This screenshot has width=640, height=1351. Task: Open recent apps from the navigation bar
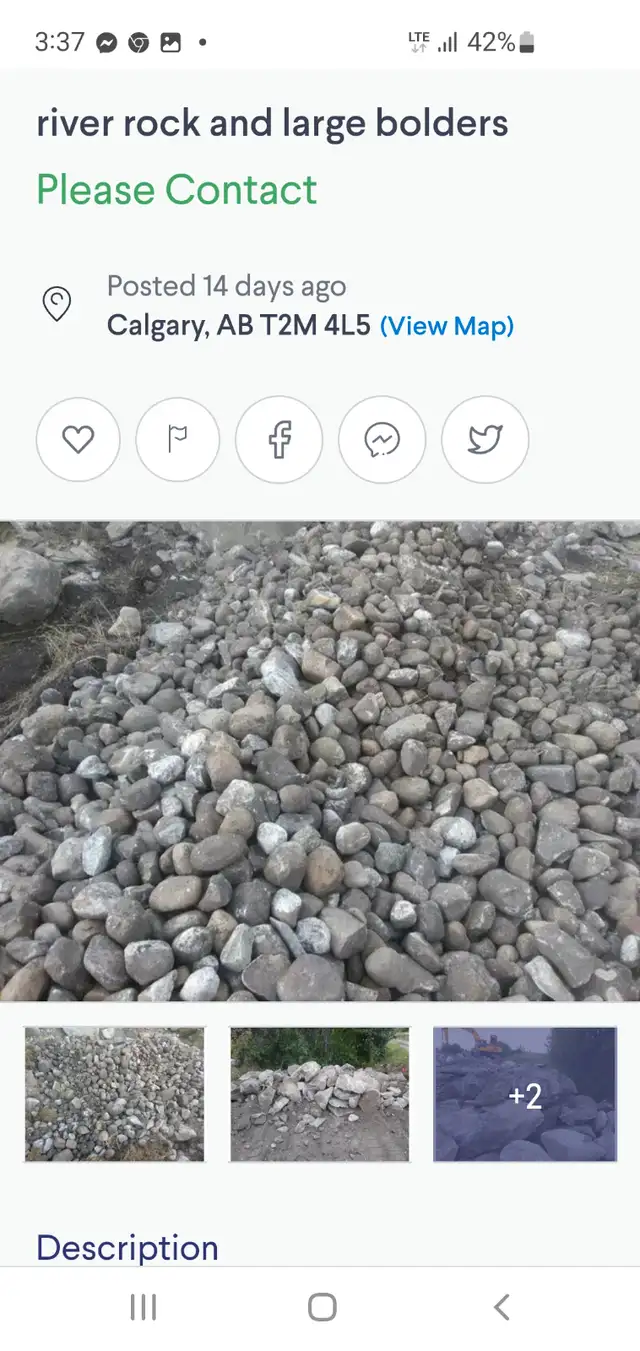143,1307
